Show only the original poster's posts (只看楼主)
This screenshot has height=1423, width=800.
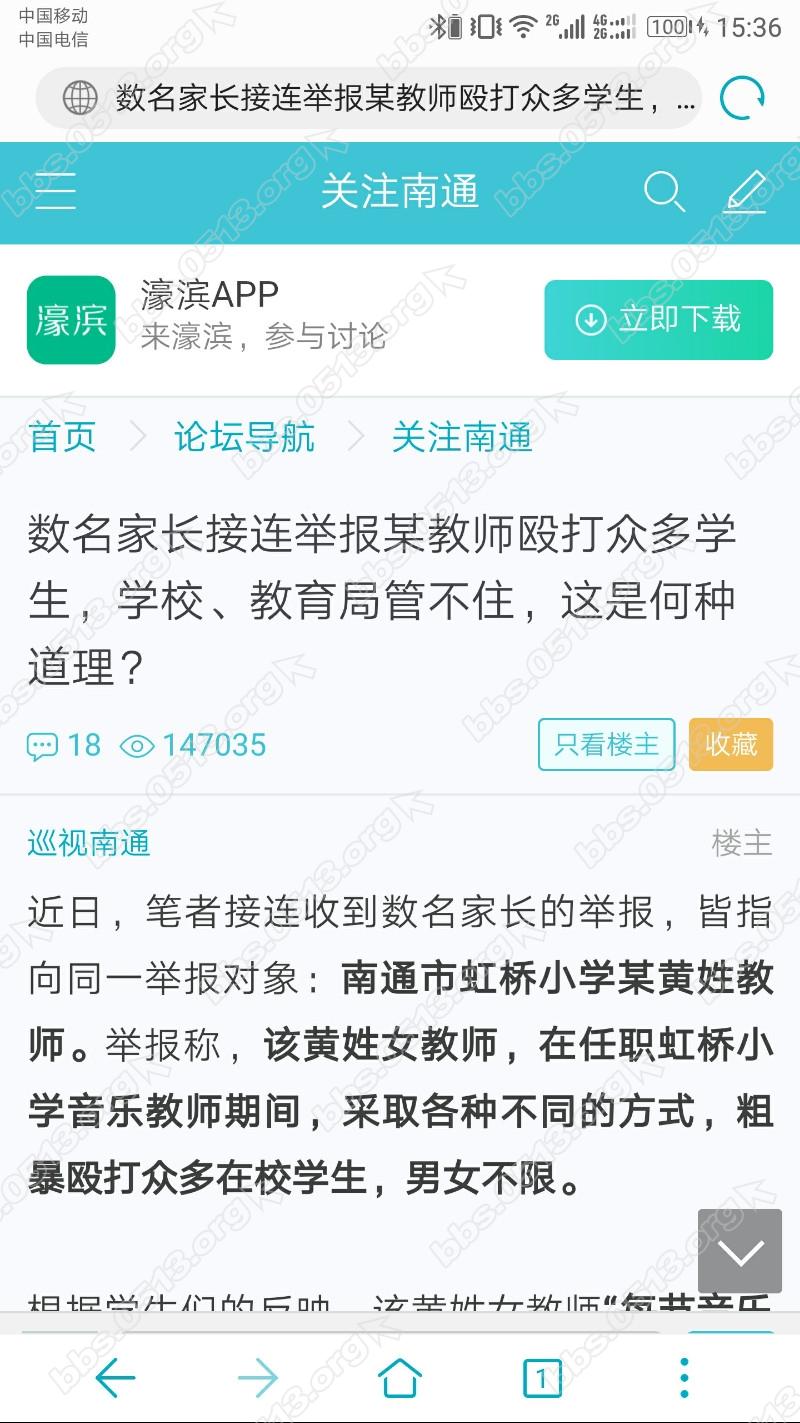point(606,745)
